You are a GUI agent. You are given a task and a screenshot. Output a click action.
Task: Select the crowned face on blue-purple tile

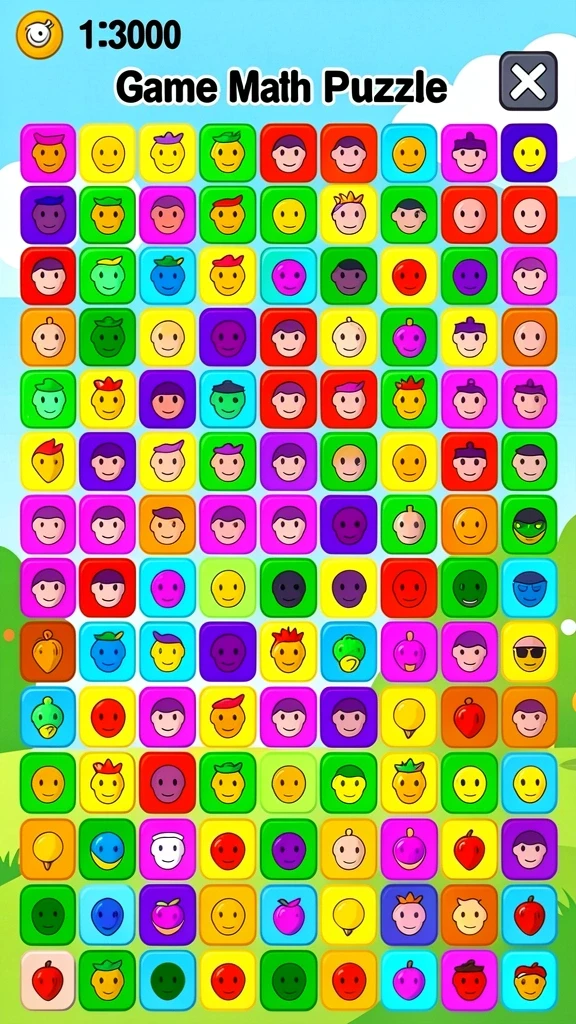click(x=409, y=914)
